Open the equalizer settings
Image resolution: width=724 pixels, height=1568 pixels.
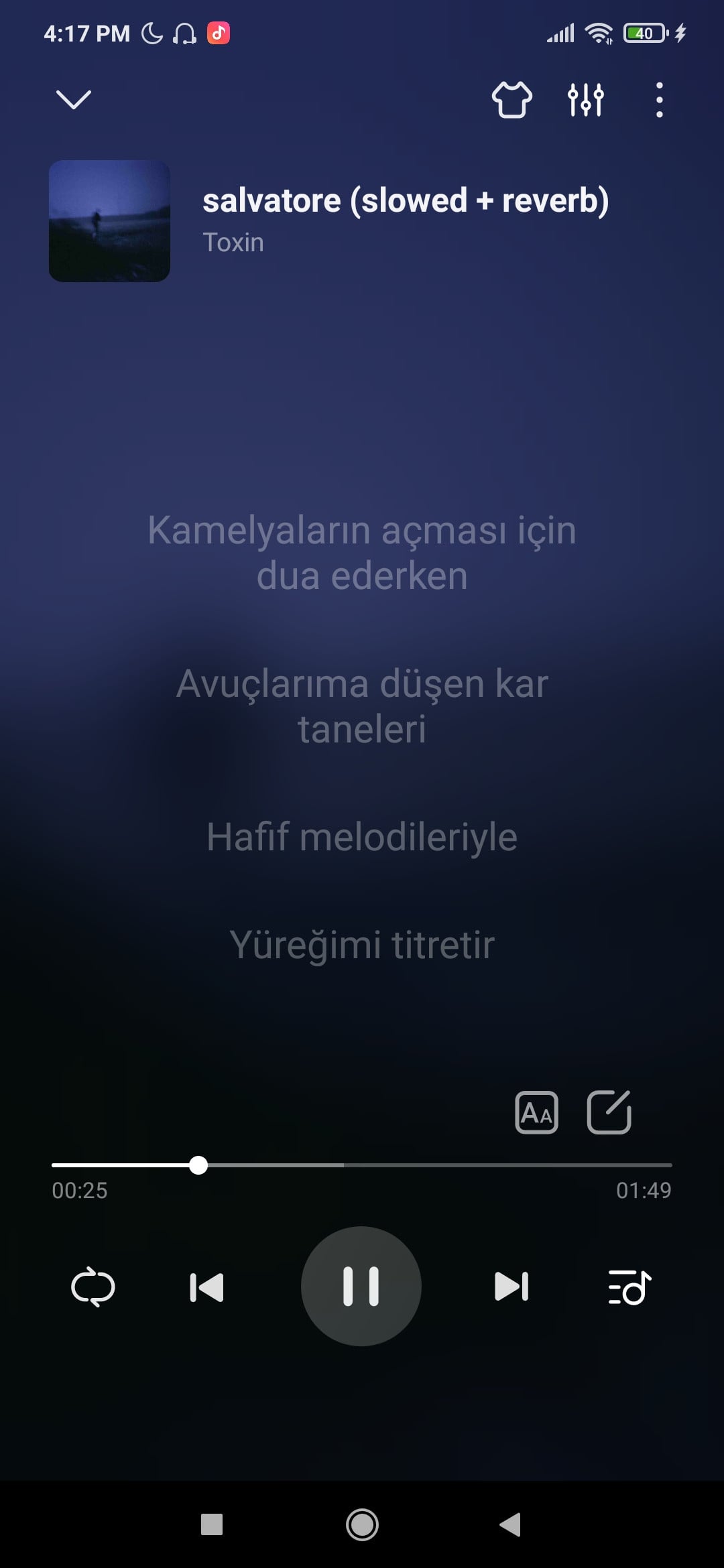pyautogui.click(x=585, y=100)
